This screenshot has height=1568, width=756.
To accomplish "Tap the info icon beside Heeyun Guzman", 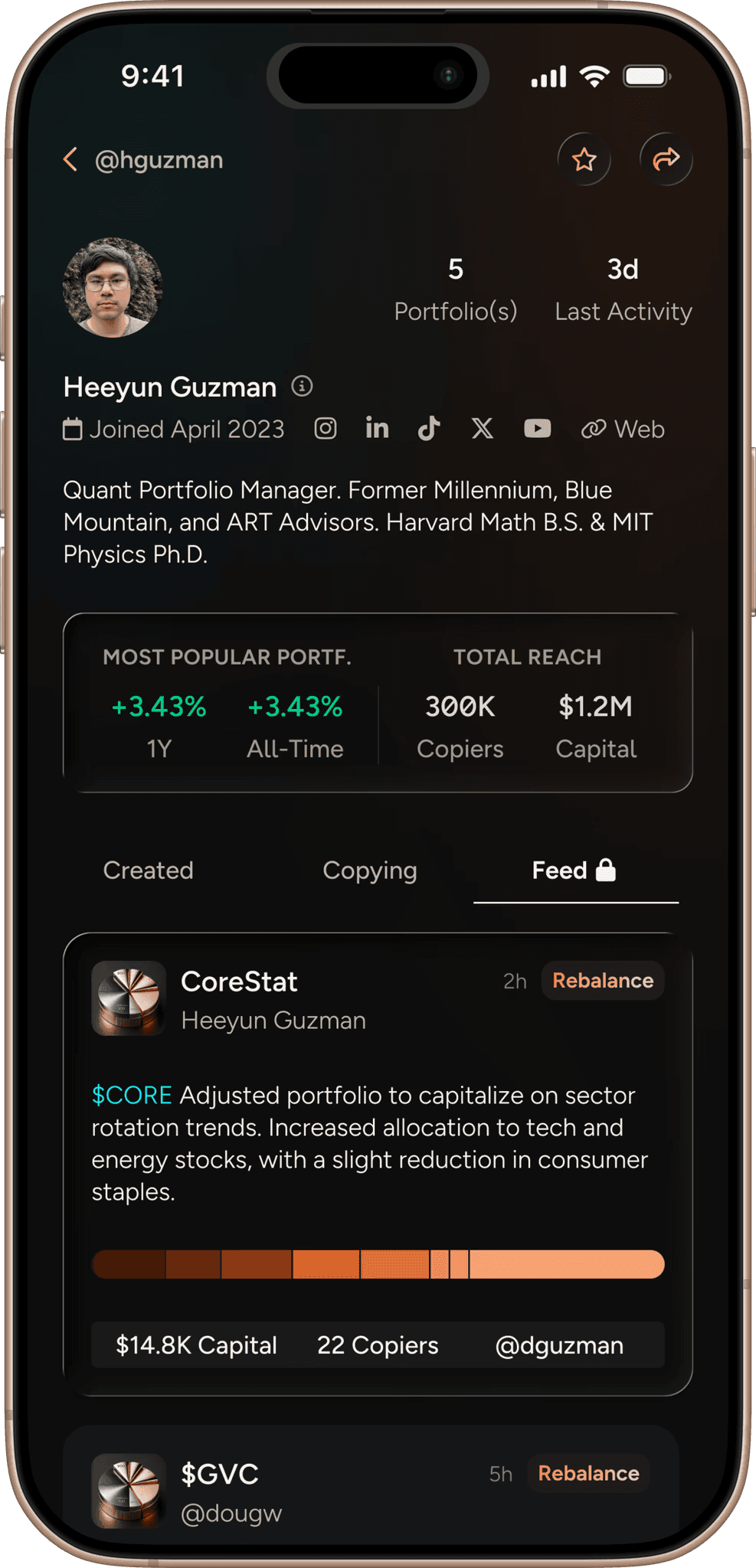I will 303,387.
